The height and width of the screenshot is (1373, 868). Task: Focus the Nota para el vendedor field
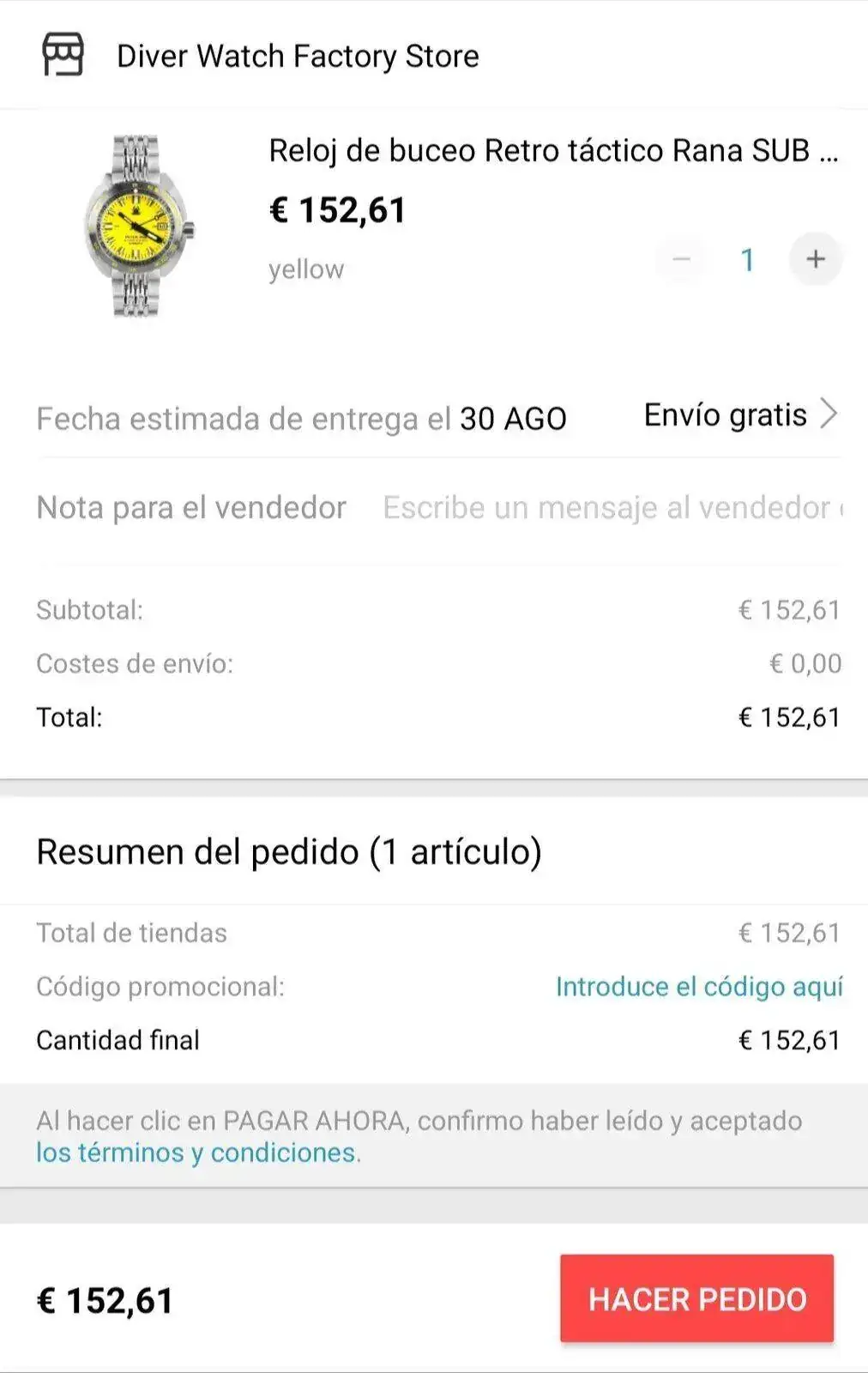(611, 508)
